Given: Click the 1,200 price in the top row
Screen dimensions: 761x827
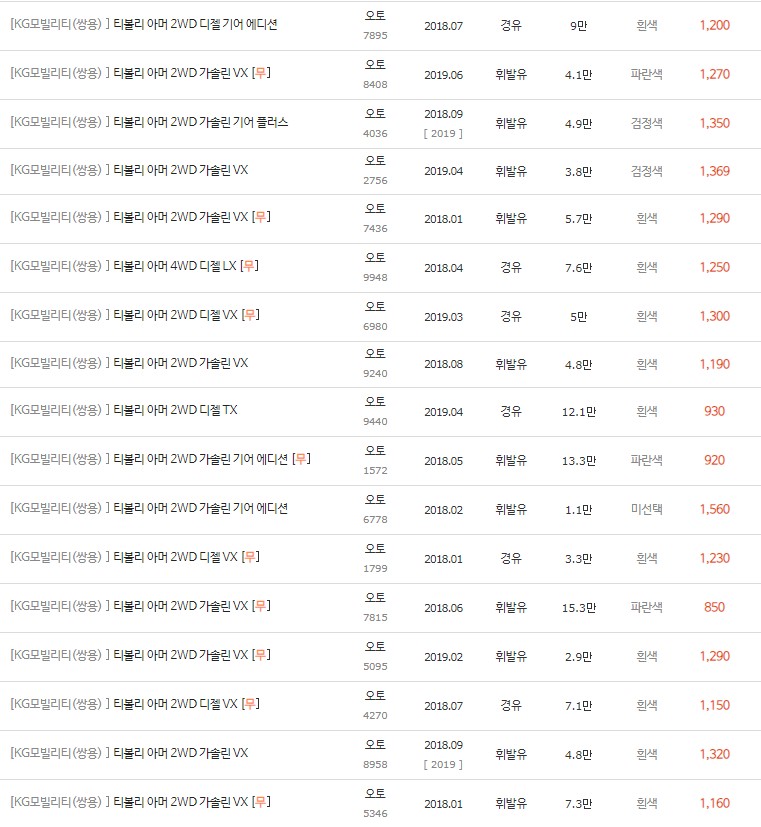Looking at the screenshot, I should tap(714, 25).
